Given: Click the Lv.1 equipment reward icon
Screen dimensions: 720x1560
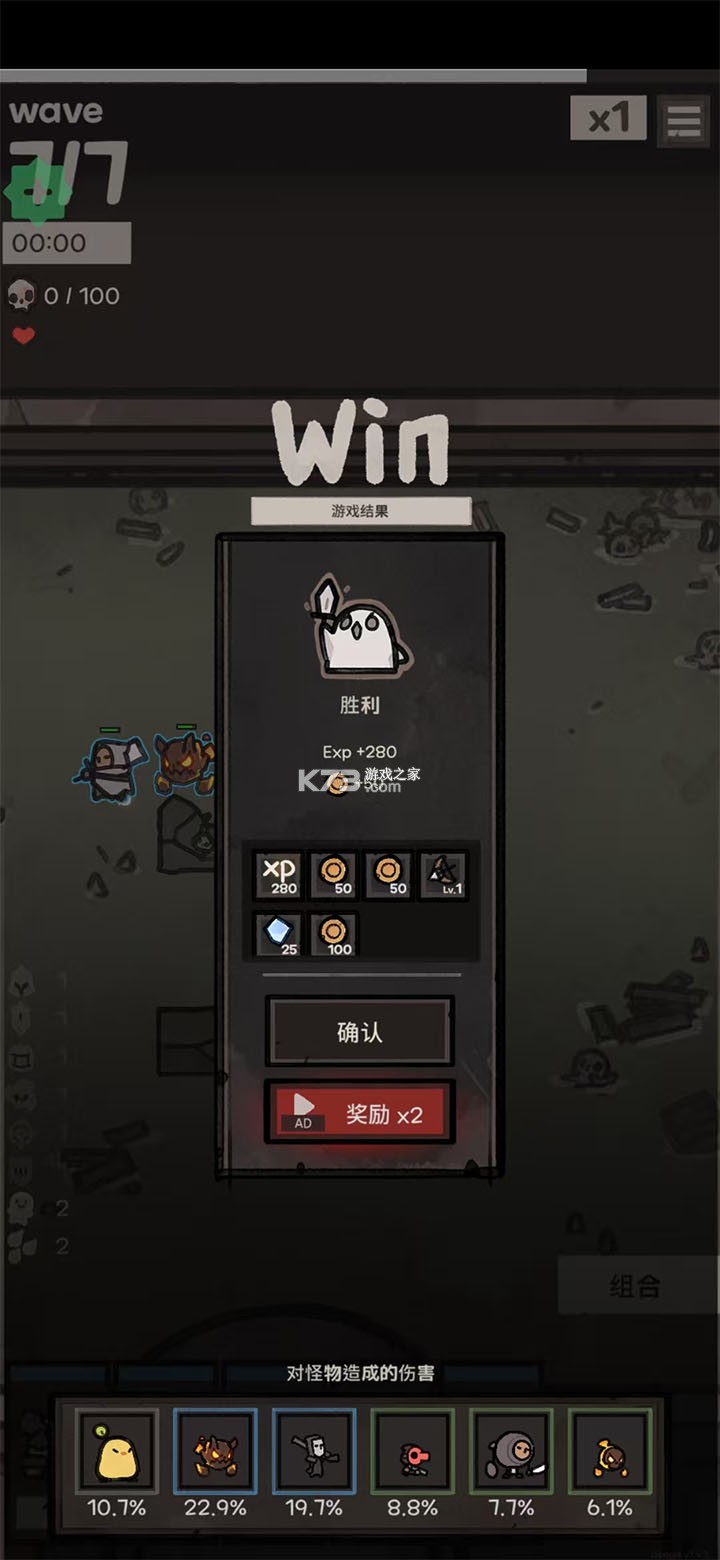Looking at the screenshot, I should pos(444,875).
